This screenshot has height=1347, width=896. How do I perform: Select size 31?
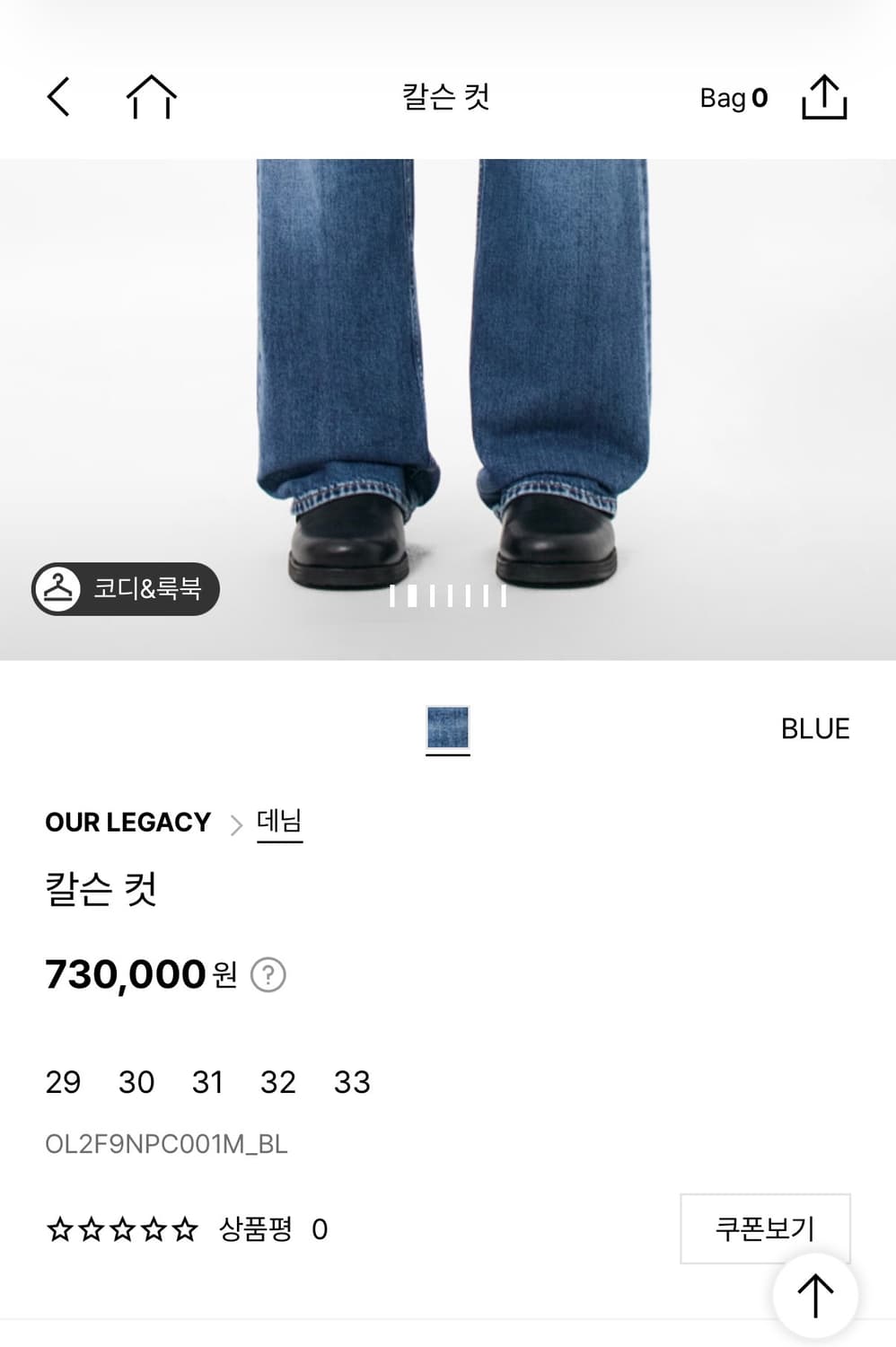coord(207,1083)
